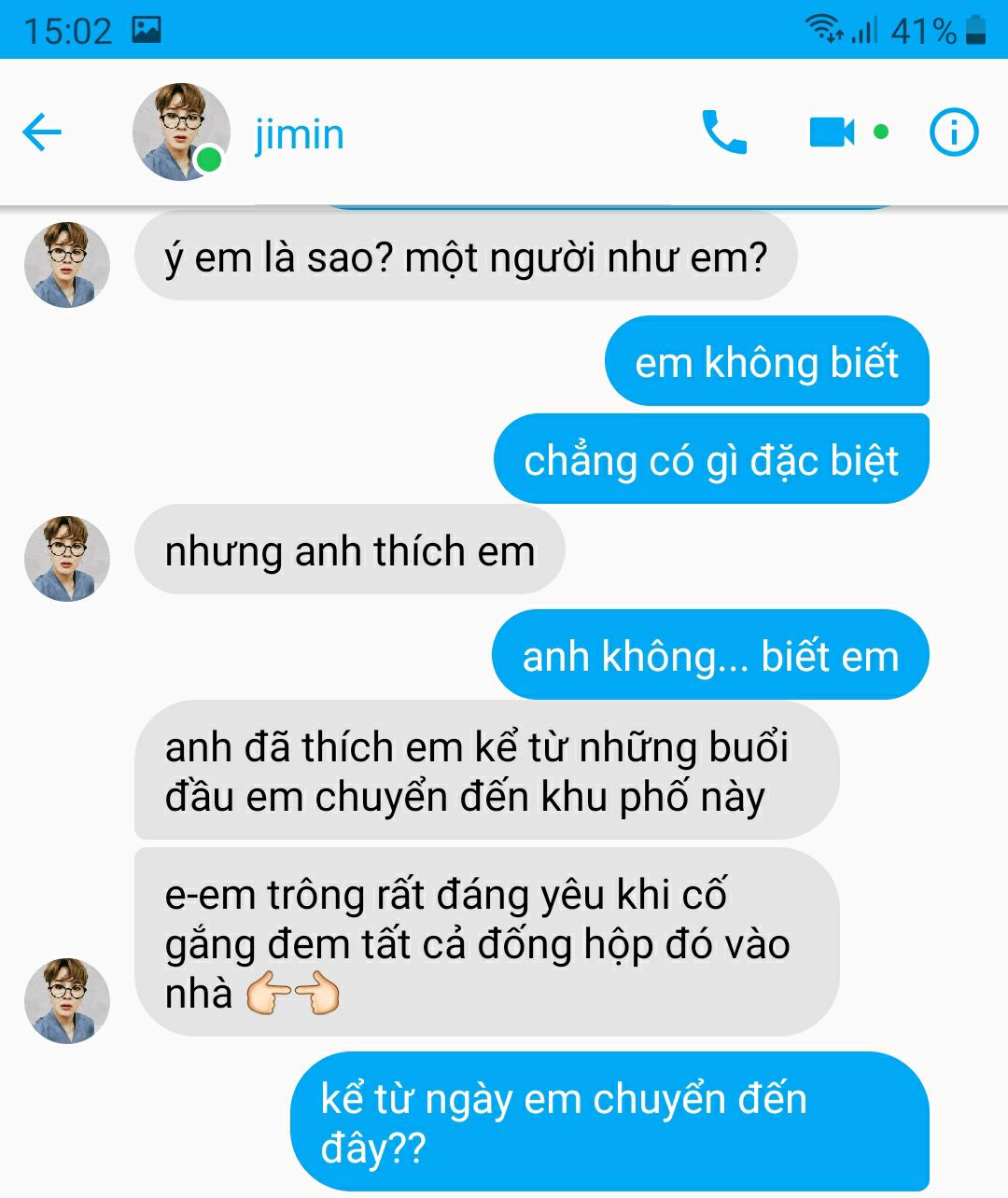Screen dimensions: 1008x1198
Task: Go back to the chat list
Action: [x=42, y=132]
